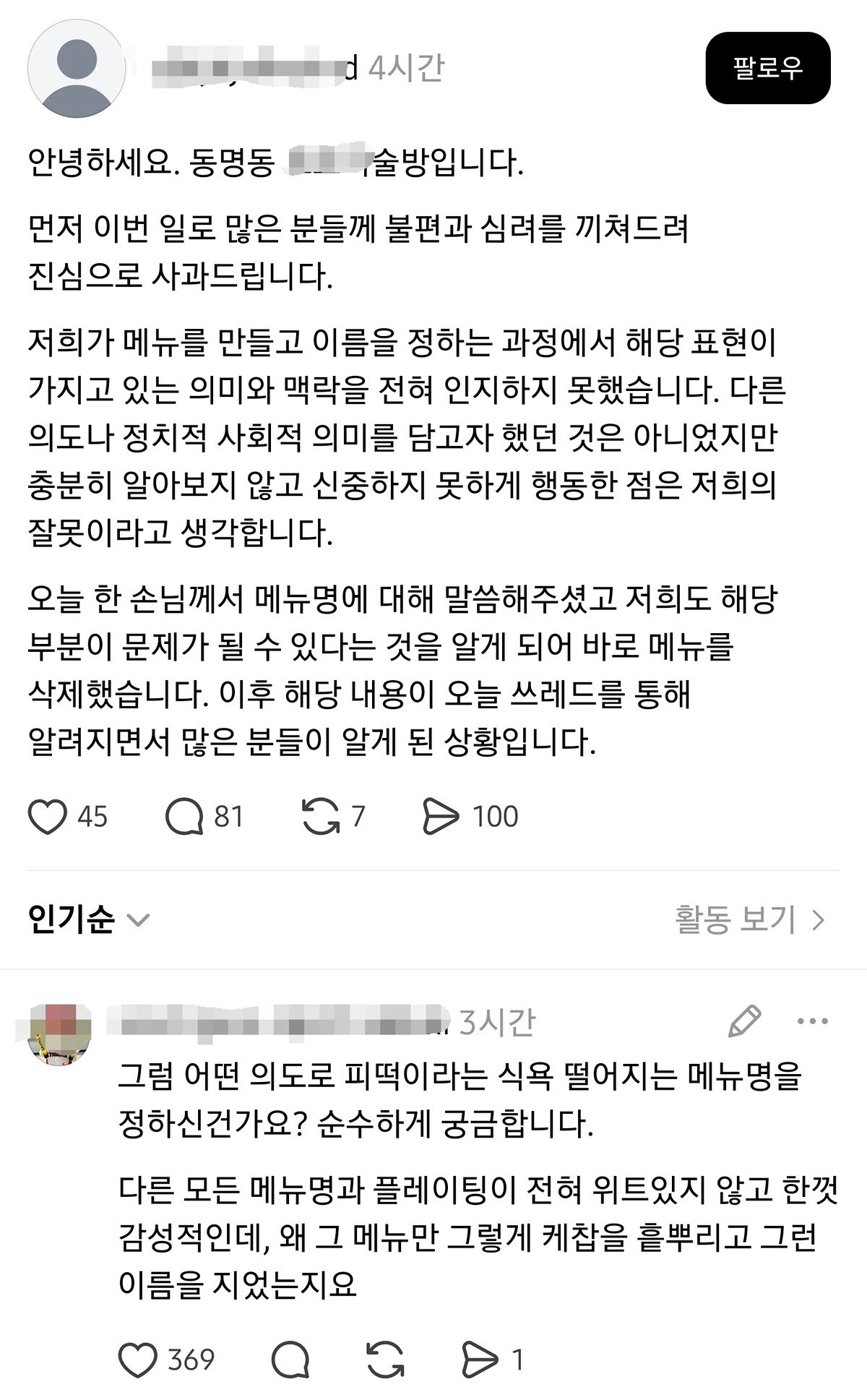
Task: Follow the post author with 팔로우 button
Action: [767, 68]
